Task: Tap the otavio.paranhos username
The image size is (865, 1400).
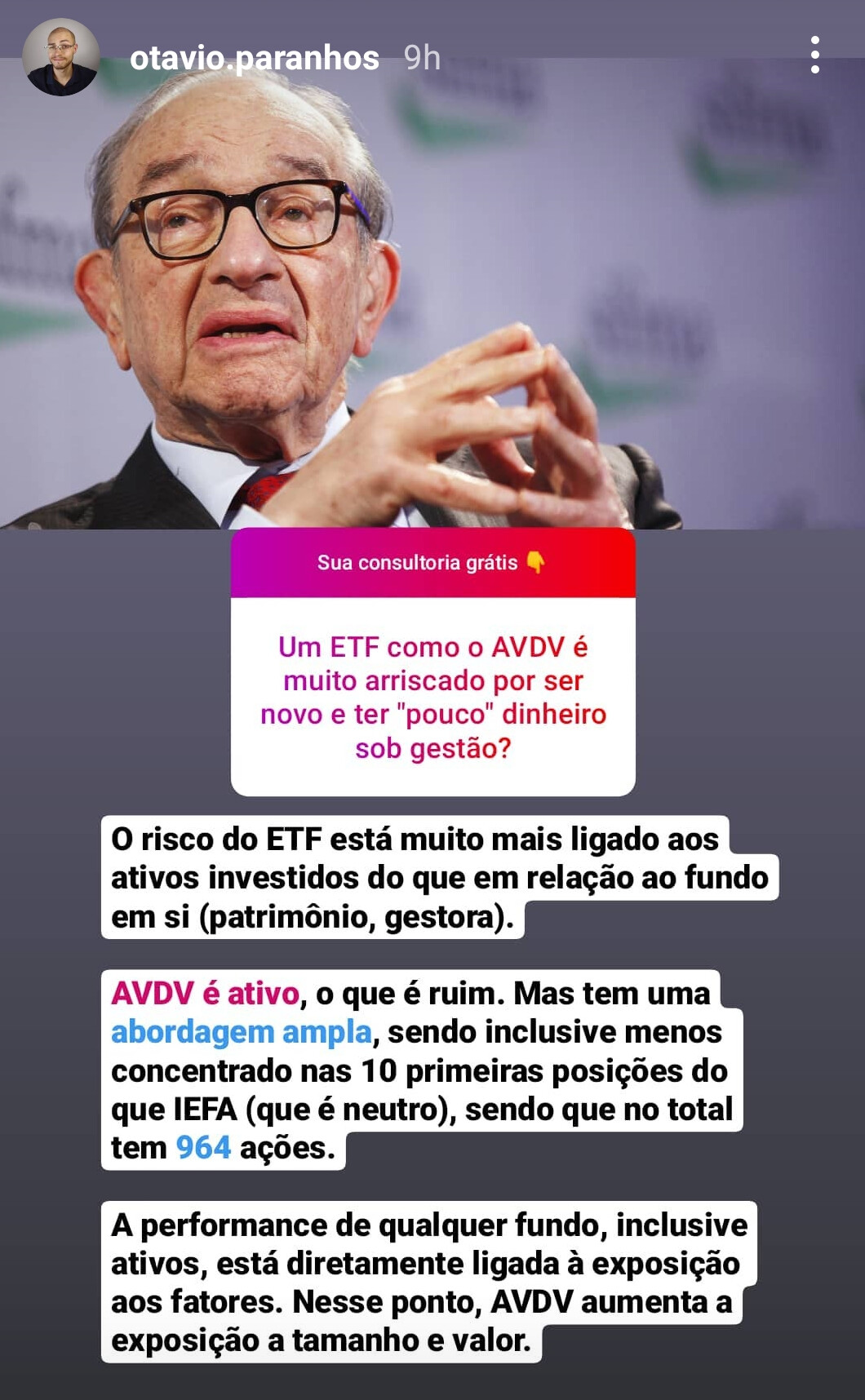Action: 255,58
